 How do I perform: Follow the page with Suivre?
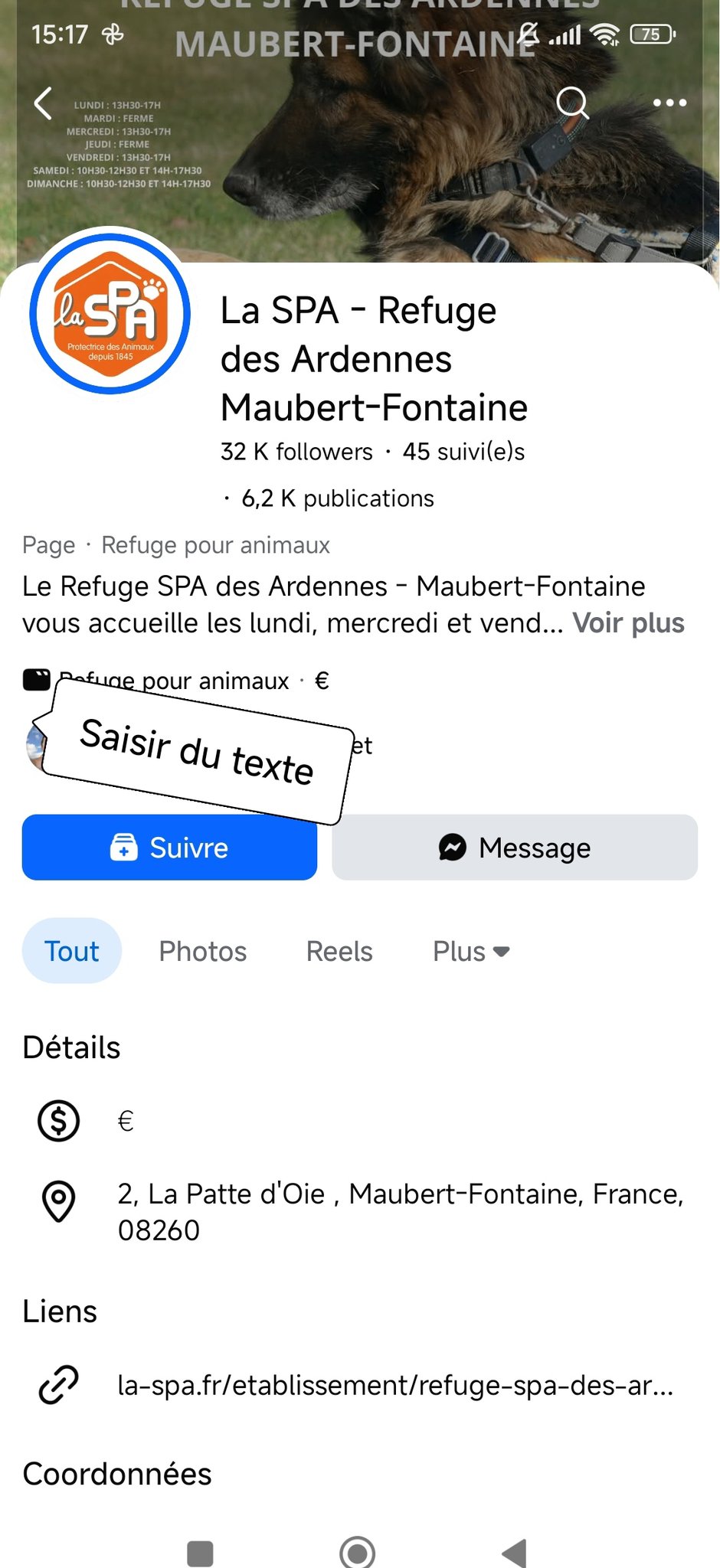click(169, 848)
